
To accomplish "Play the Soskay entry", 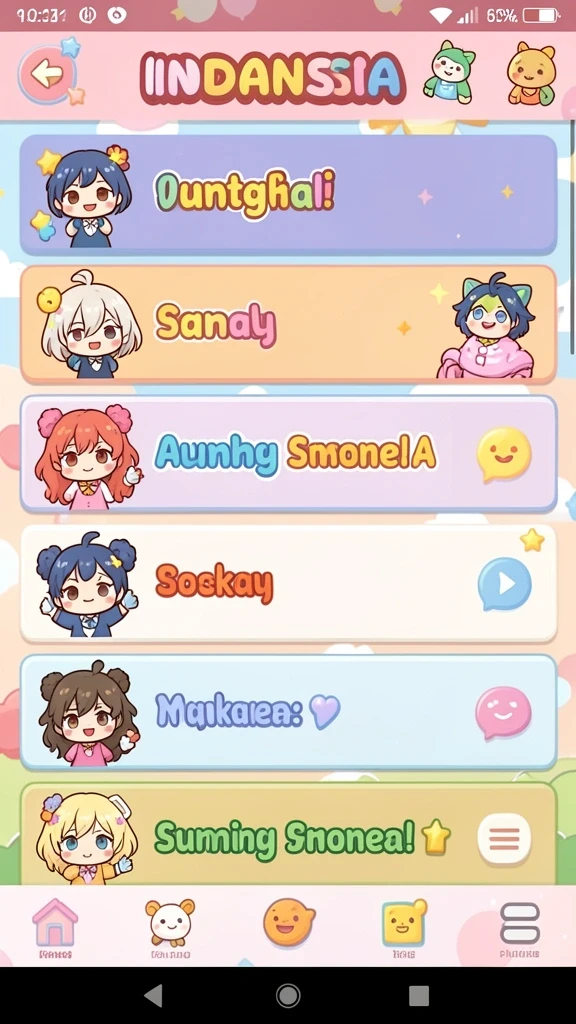I will pyautogui.click(x=504, y=583).
